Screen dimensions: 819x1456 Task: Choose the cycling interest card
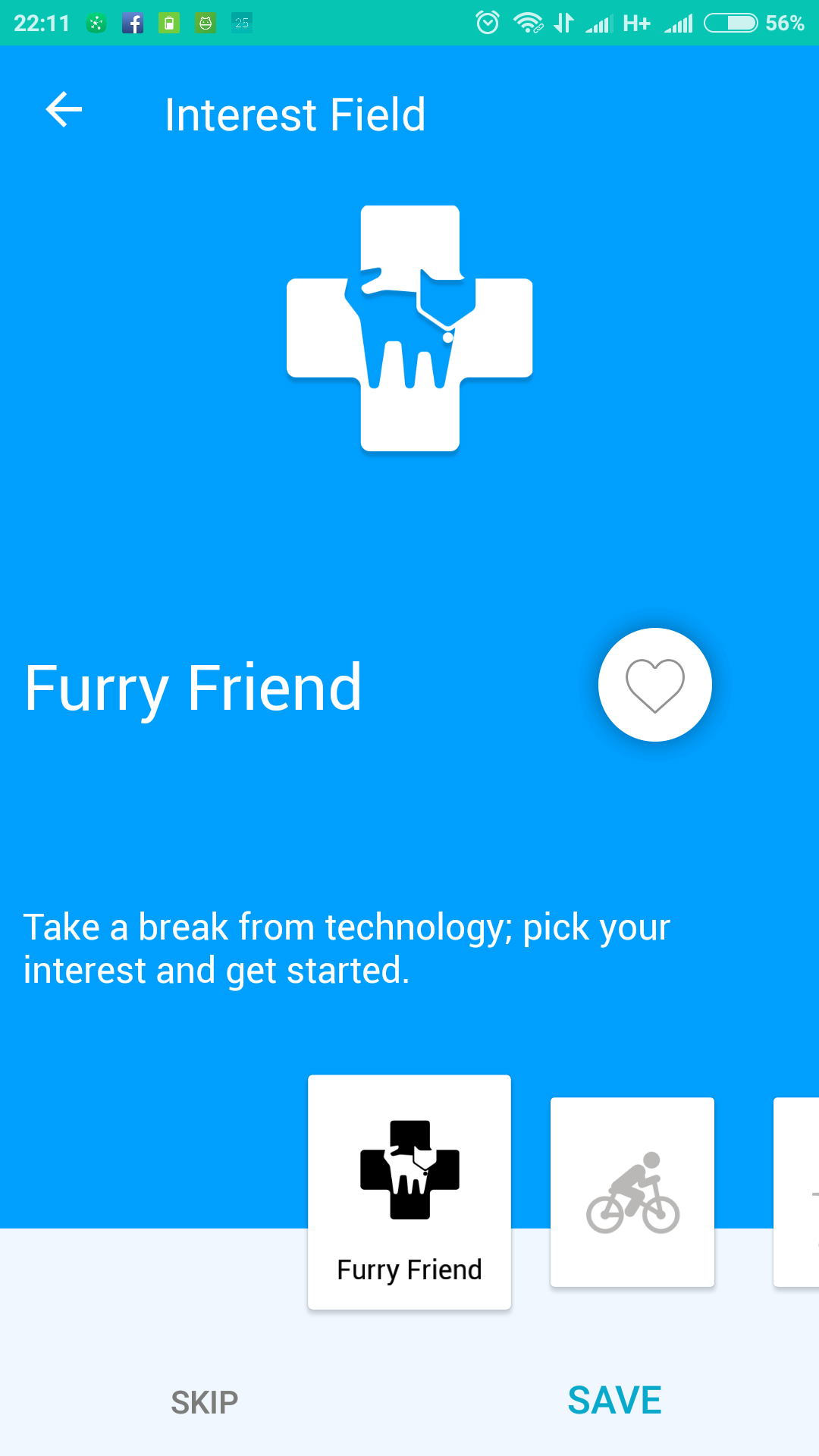point(632,1192)
